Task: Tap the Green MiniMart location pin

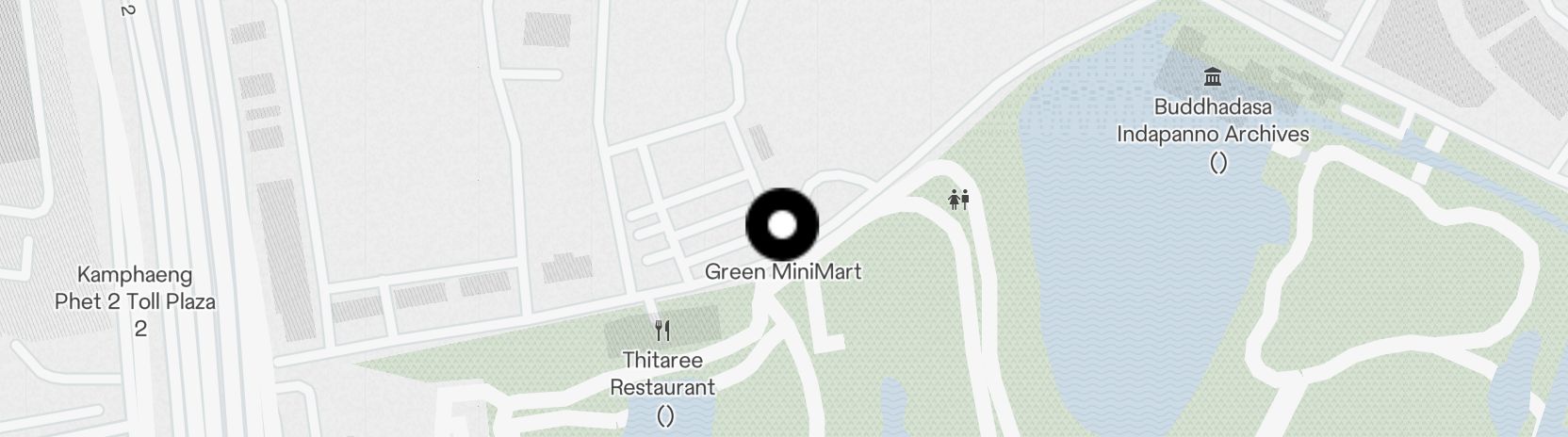Action: [x=781, y=225]
